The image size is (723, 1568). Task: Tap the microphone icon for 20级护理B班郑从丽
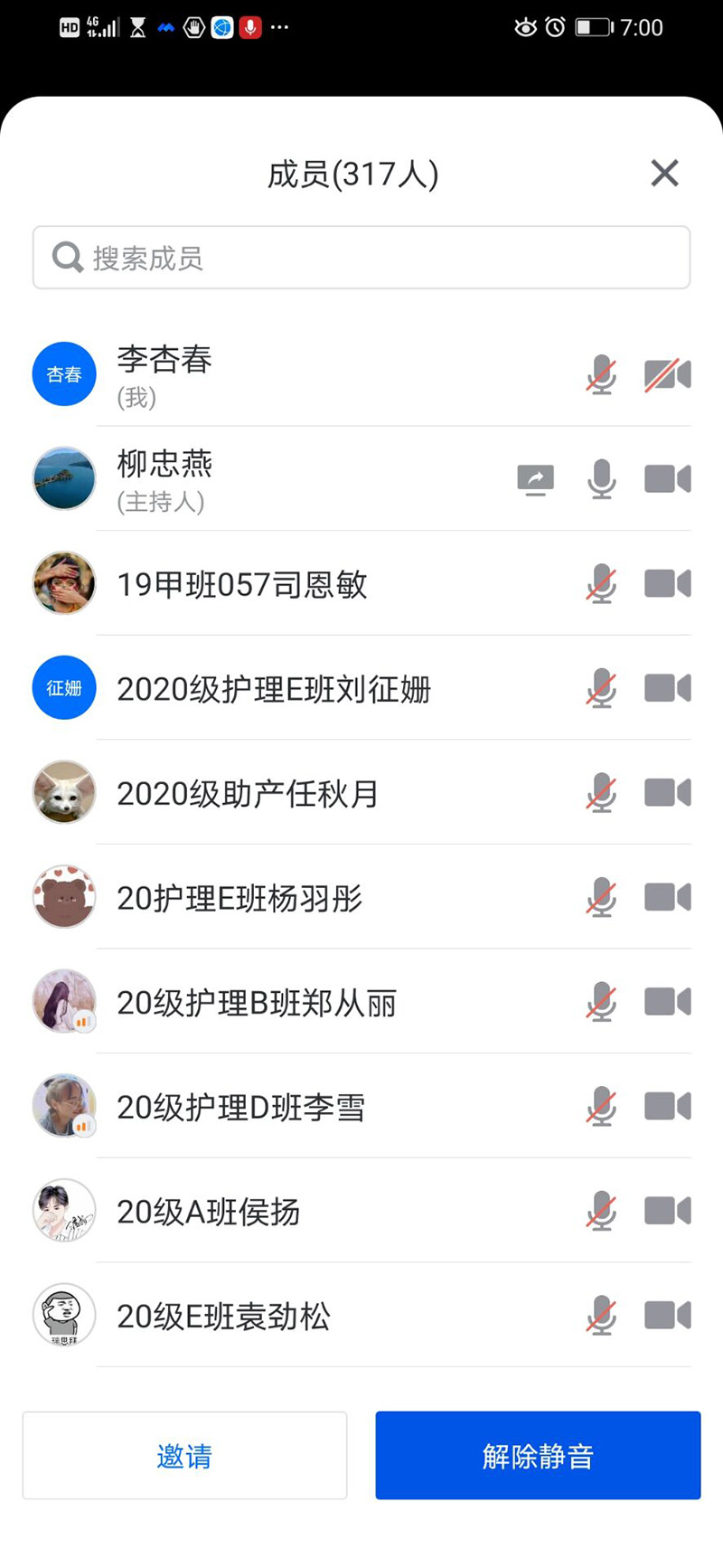(601, 1003)
